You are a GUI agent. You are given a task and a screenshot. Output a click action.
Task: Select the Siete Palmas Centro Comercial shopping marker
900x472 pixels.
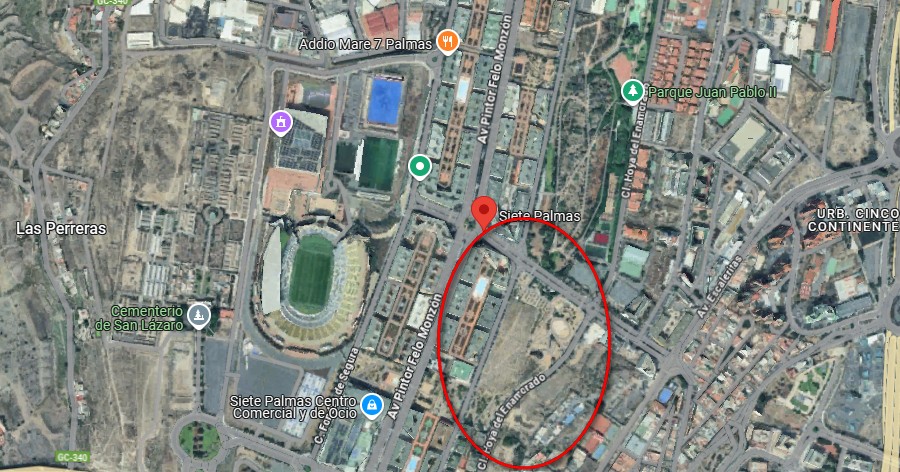[372, 406]
